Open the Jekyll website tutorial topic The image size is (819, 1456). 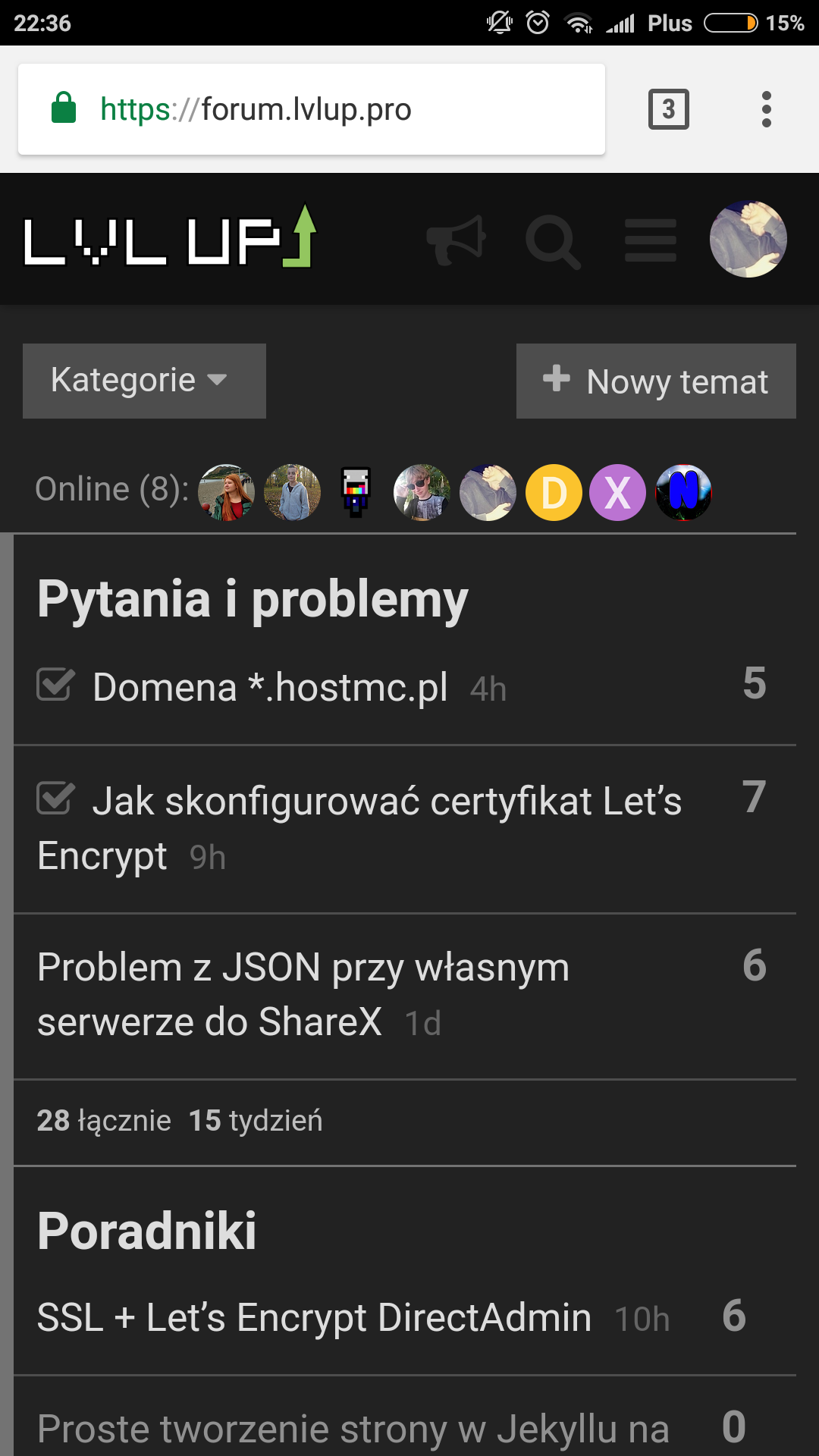353,1429
